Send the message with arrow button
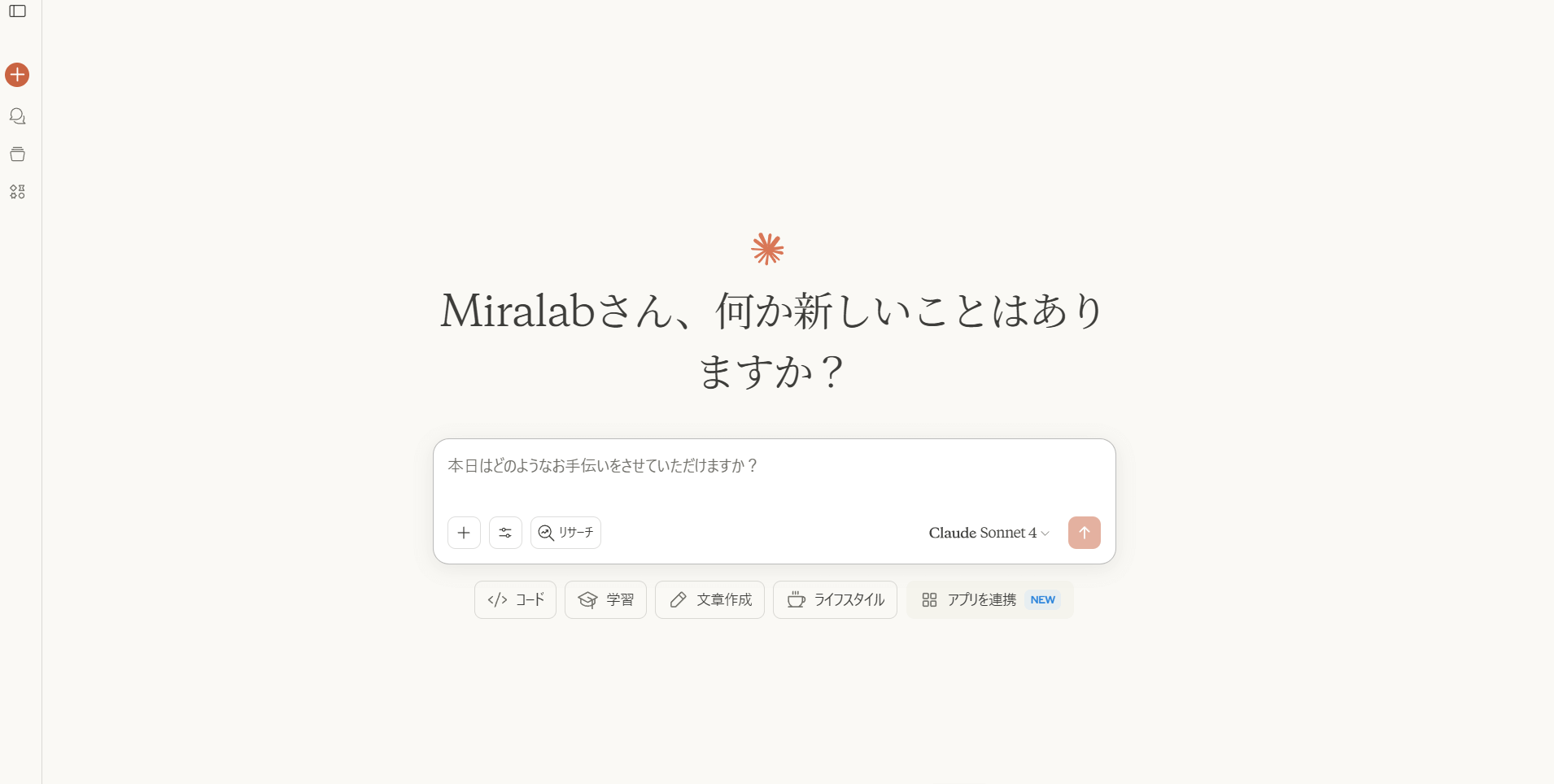The image size is (1554, 784). point(1084,533)
